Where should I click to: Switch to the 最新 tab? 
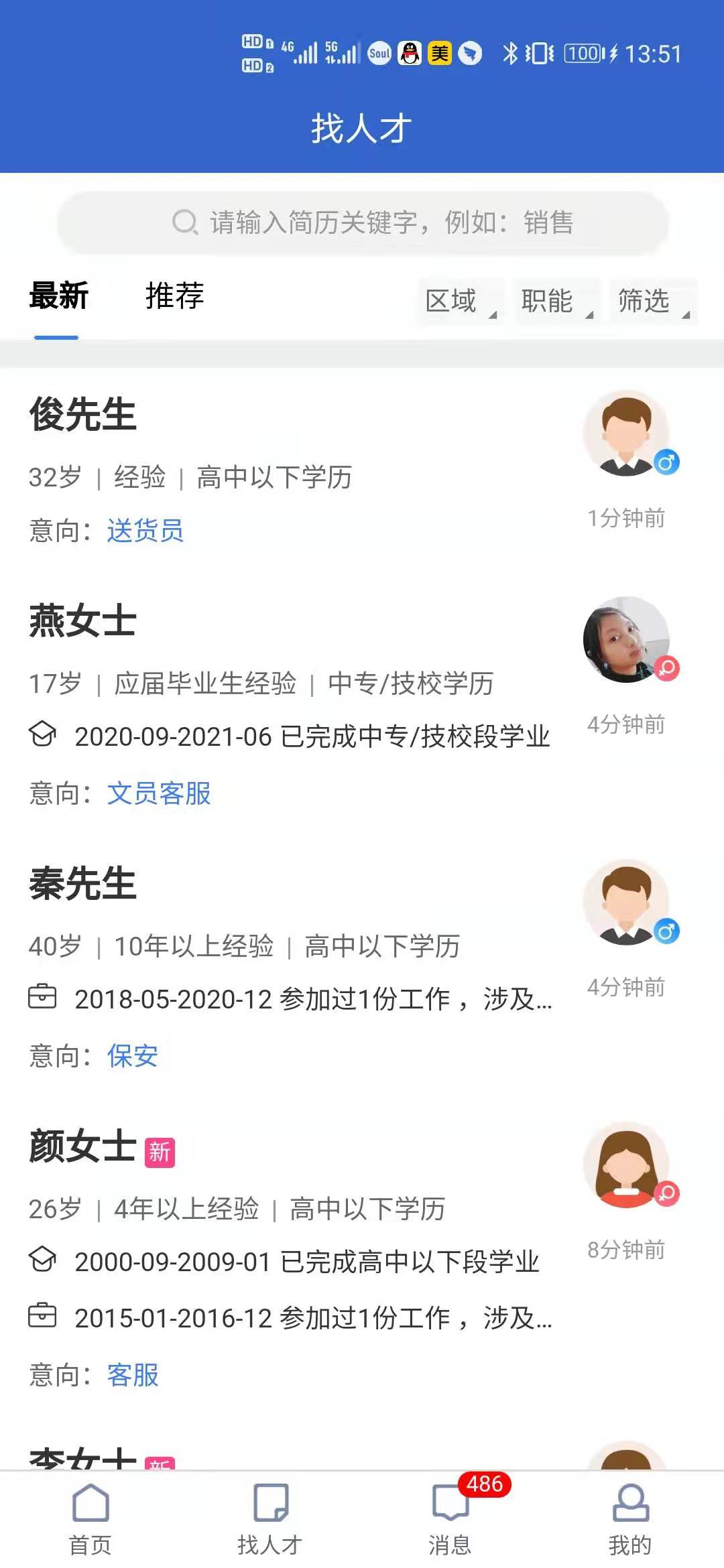[x=58, y=296]
